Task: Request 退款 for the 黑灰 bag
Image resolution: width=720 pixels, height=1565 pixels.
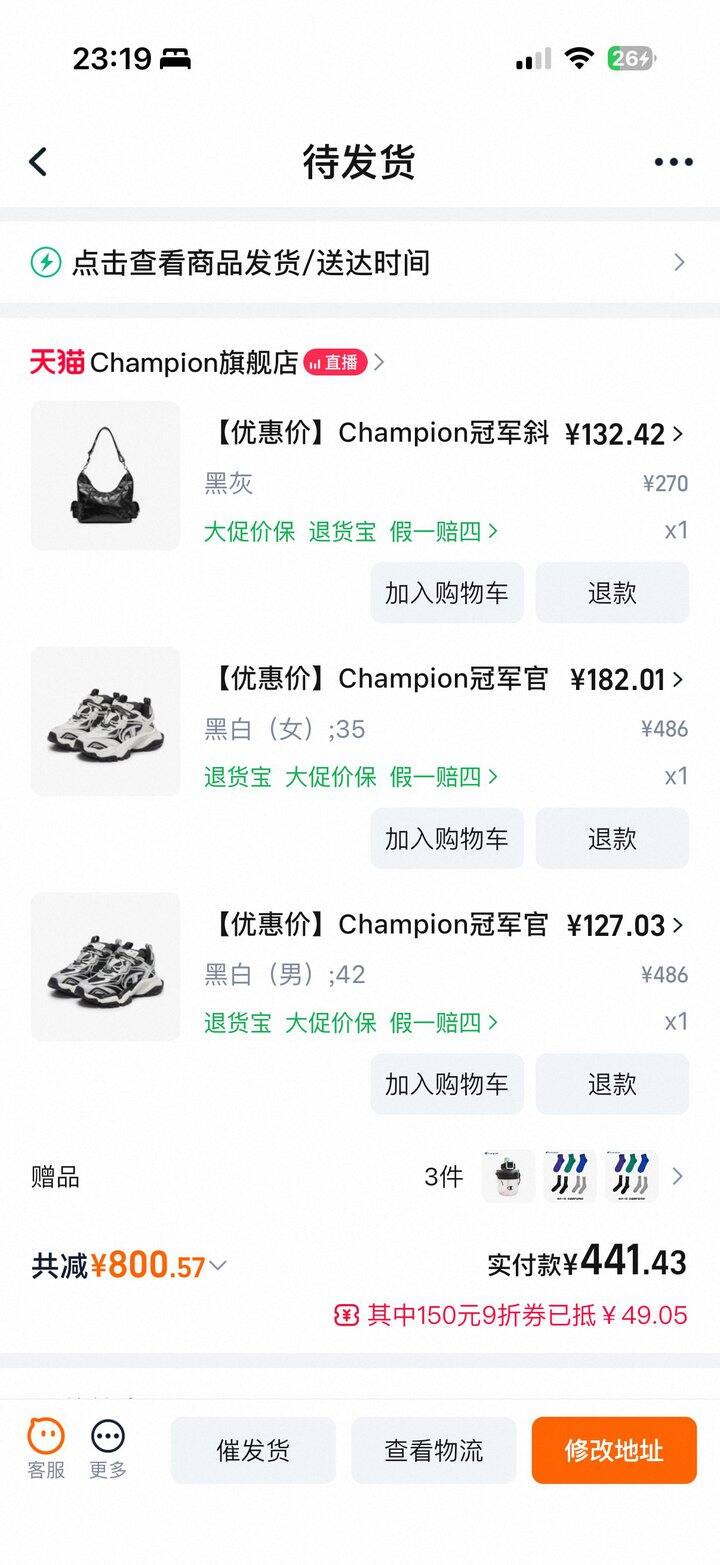Action: click(x=612, y=593)
